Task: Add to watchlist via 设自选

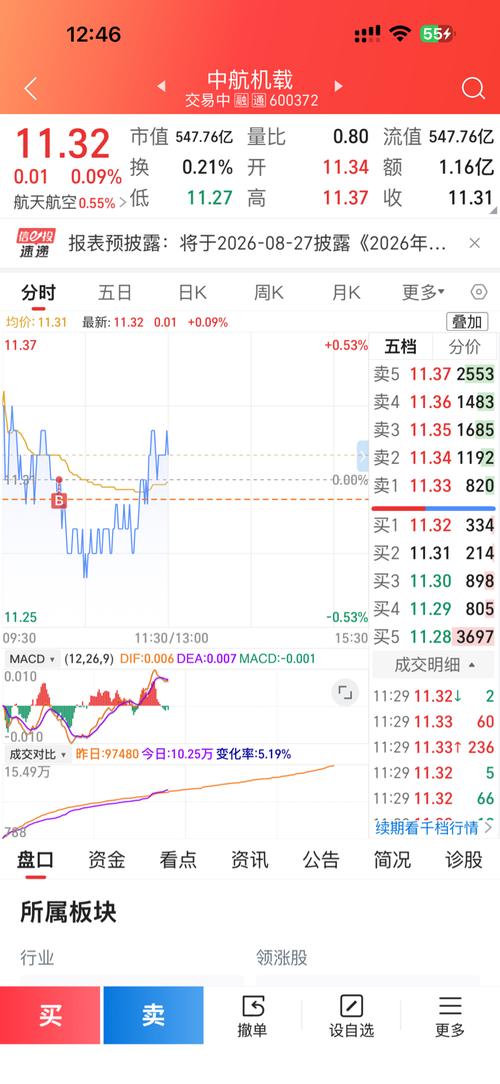Action: coord(351,1016)
